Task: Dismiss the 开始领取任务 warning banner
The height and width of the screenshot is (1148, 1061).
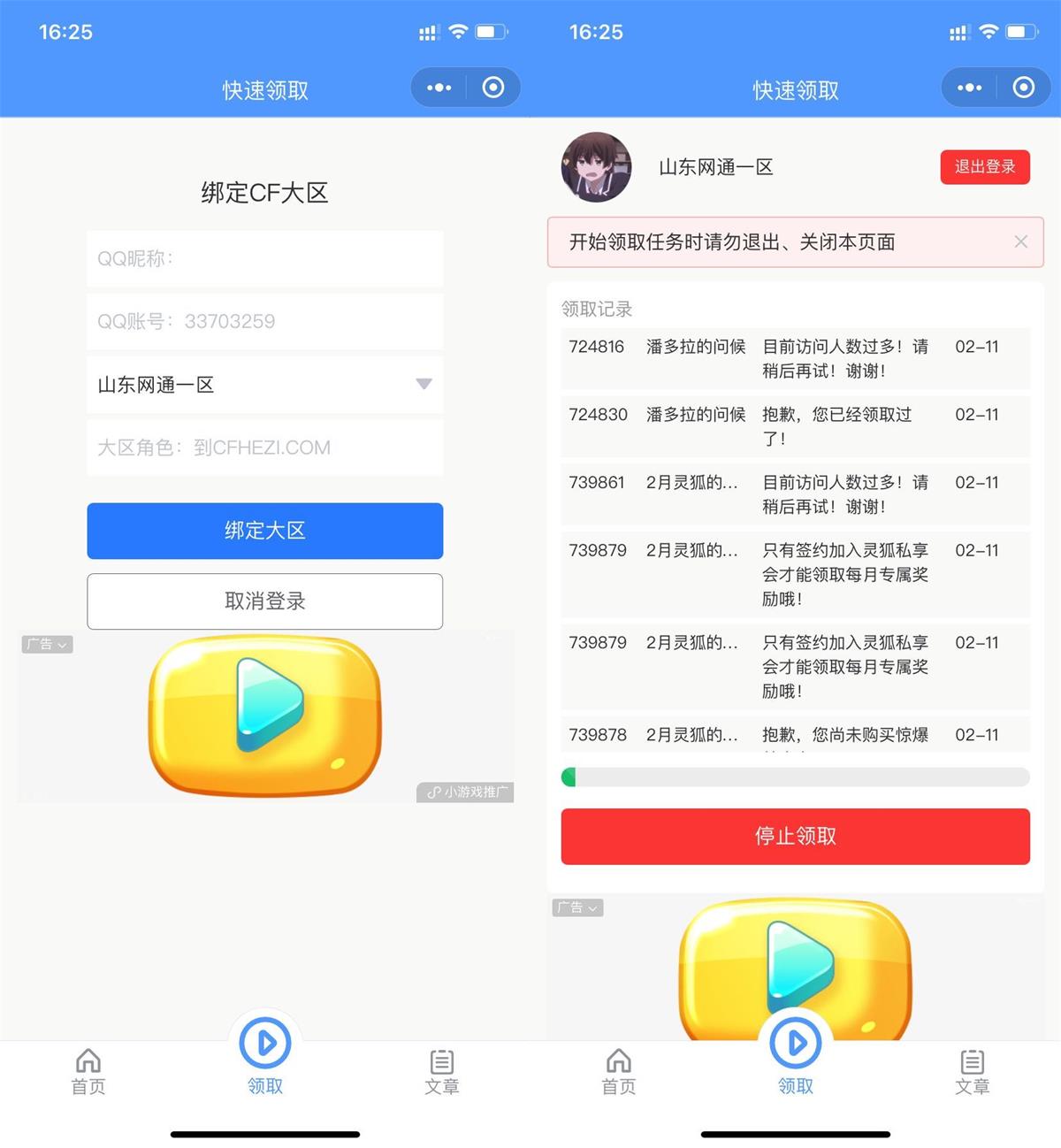Action: click(x=1020, y=241)
